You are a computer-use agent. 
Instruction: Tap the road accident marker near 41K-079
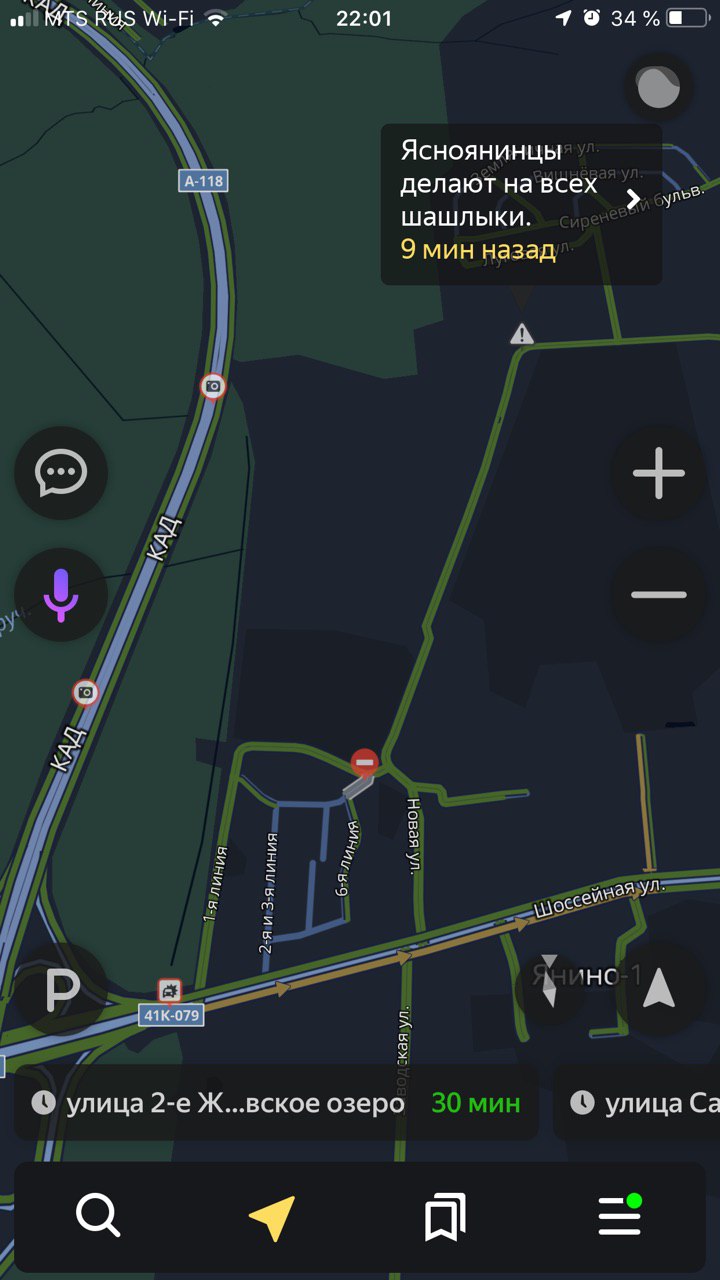pyautogui.click(x=170, y=991)
